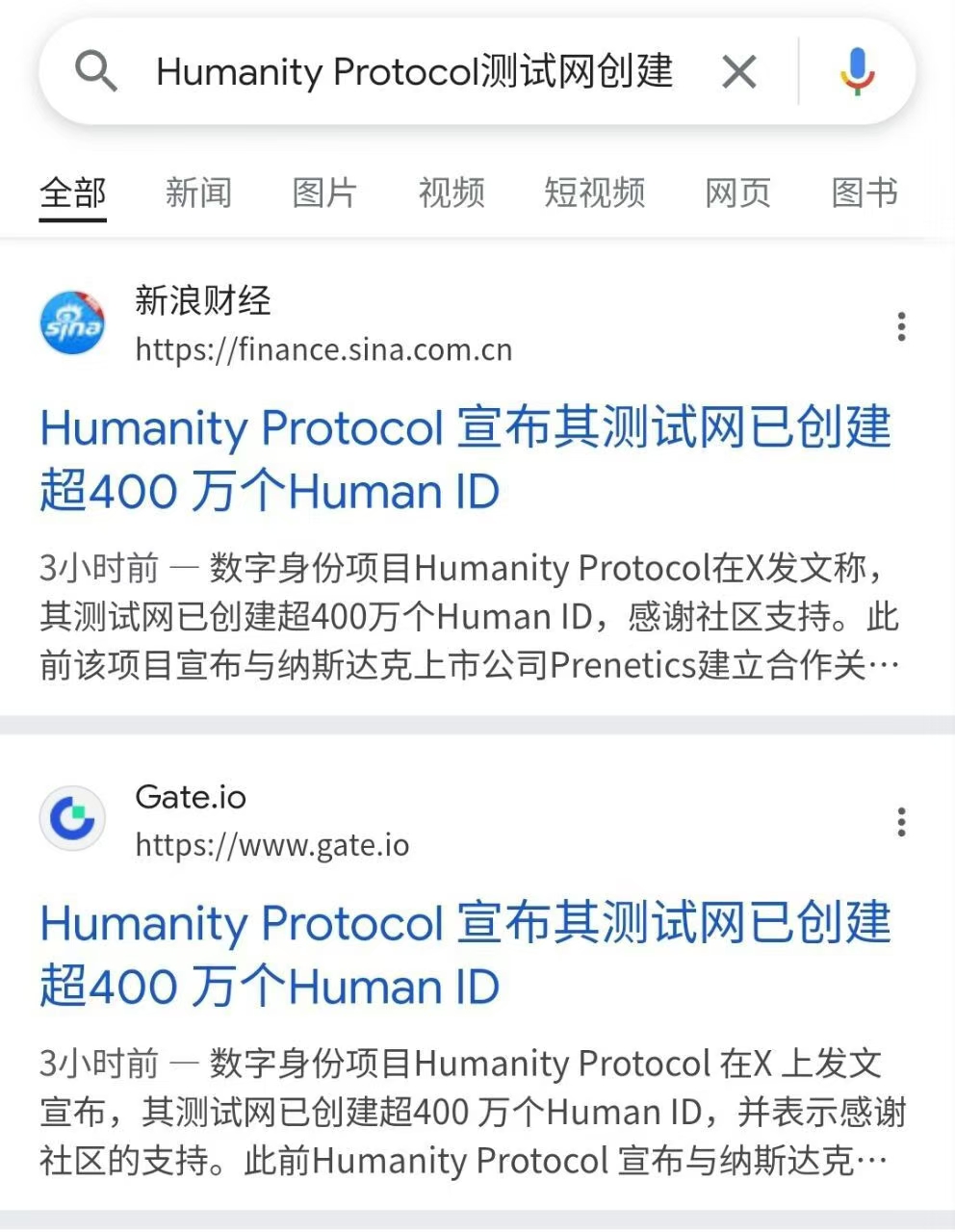This screenshot has height=1232, width=955.
Task: Tap the Gate.io site favicon
Action: 72,819
